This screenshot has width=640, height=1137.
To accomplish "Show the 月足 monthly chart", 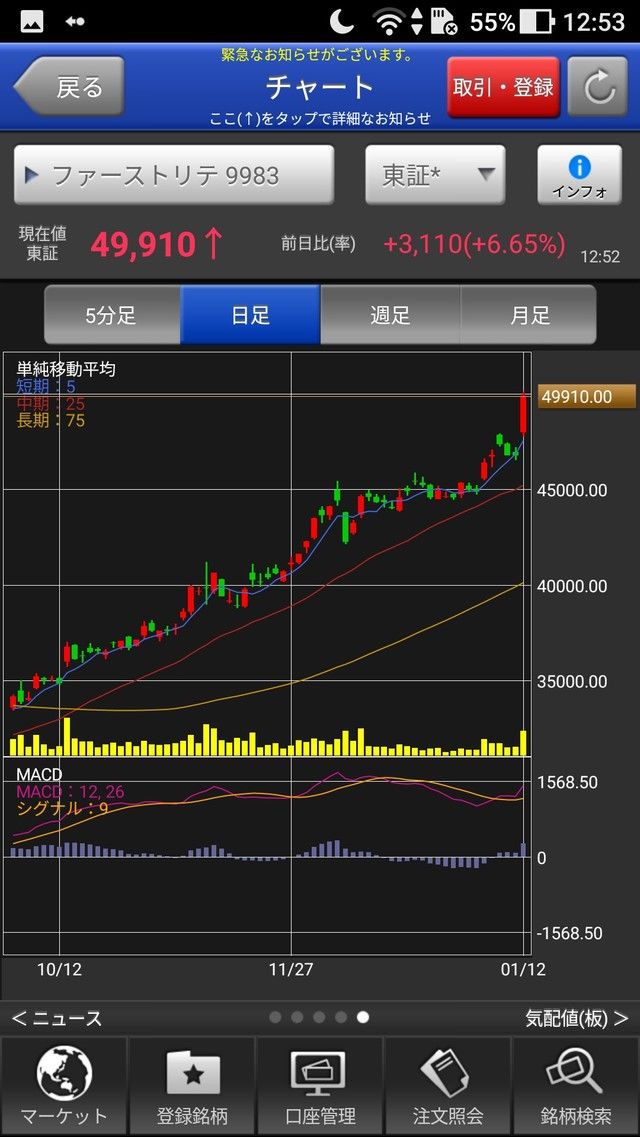I will coord(529,315).
